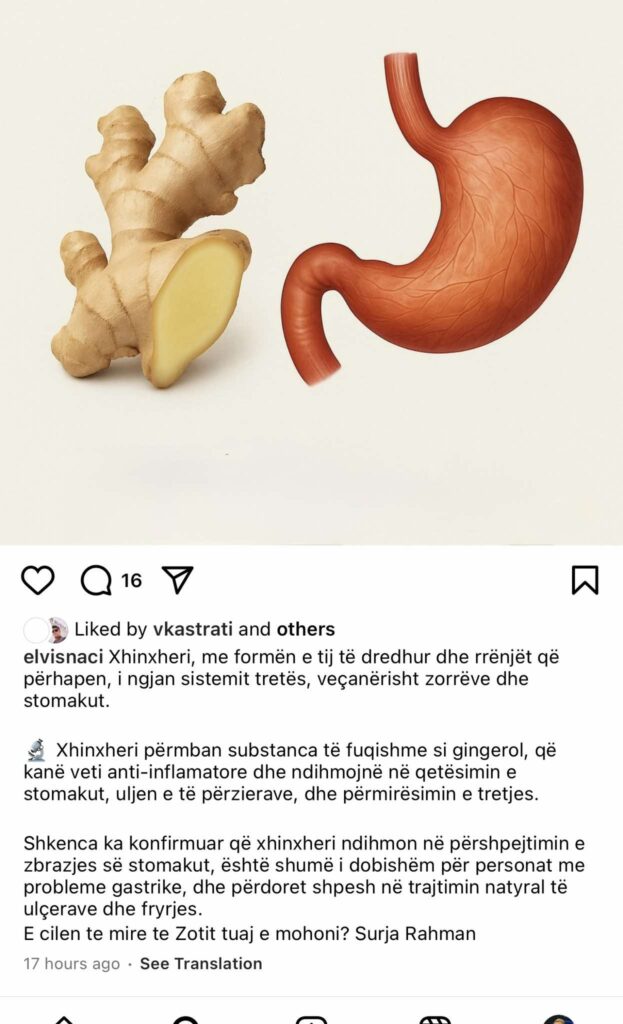Tap the ginger and stomach post image
The height and width of the screenshot is (1024, 623).
311,270
